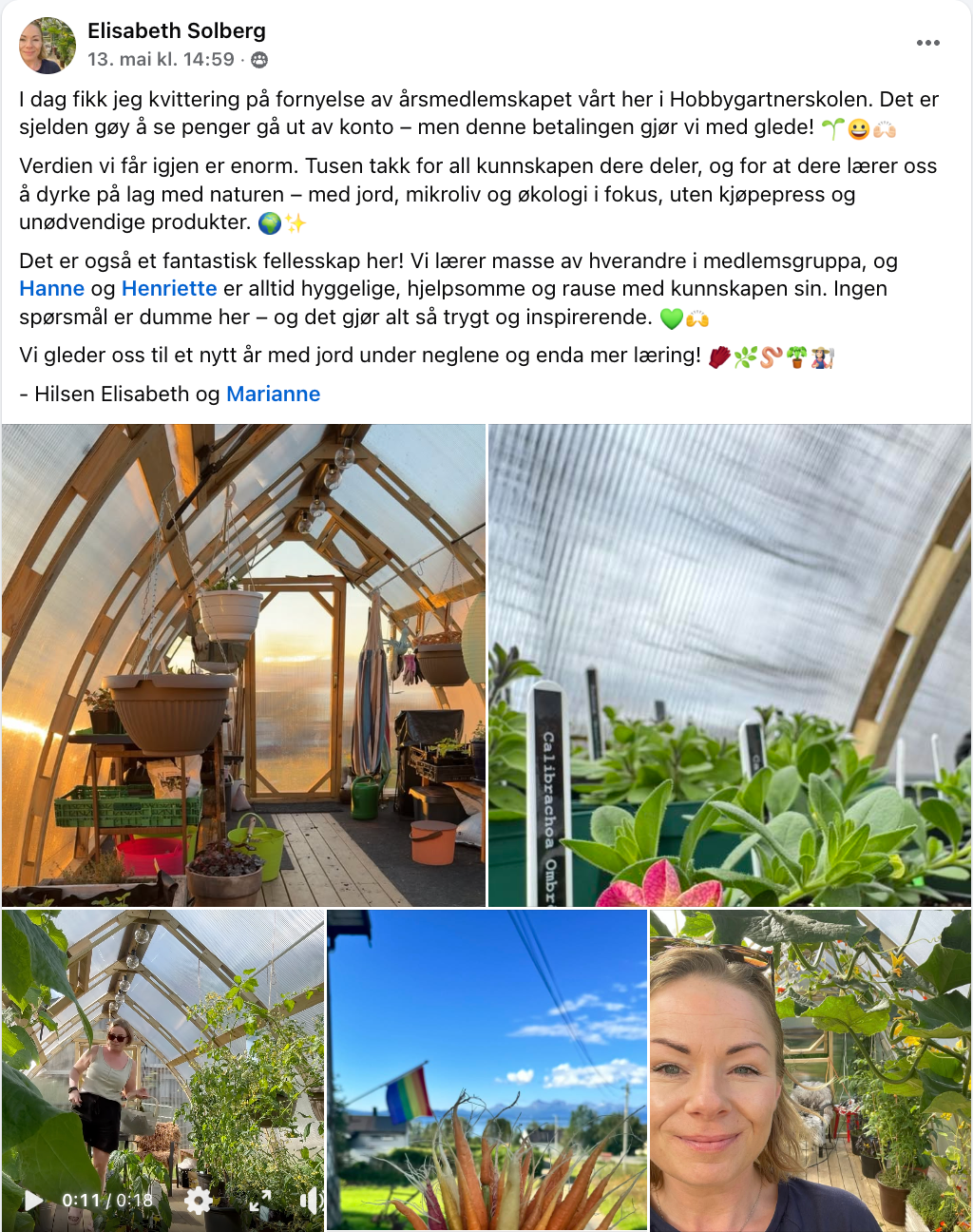
Task: Open the post timestamp 13. mai kl. 14:59
Action: pyautogui.click(x=161, y=59)
